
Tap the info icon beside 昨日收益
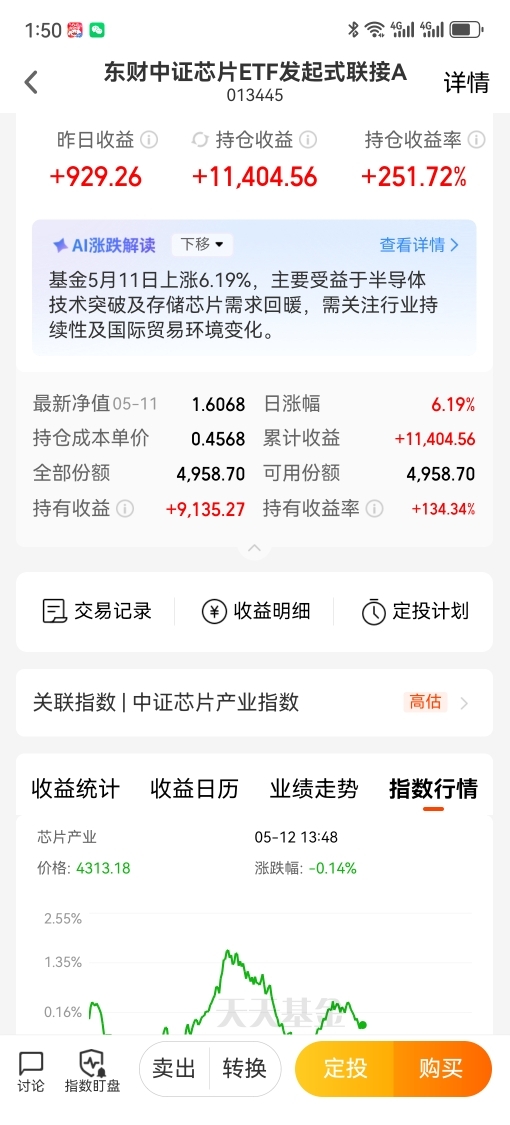pos(148,140)
